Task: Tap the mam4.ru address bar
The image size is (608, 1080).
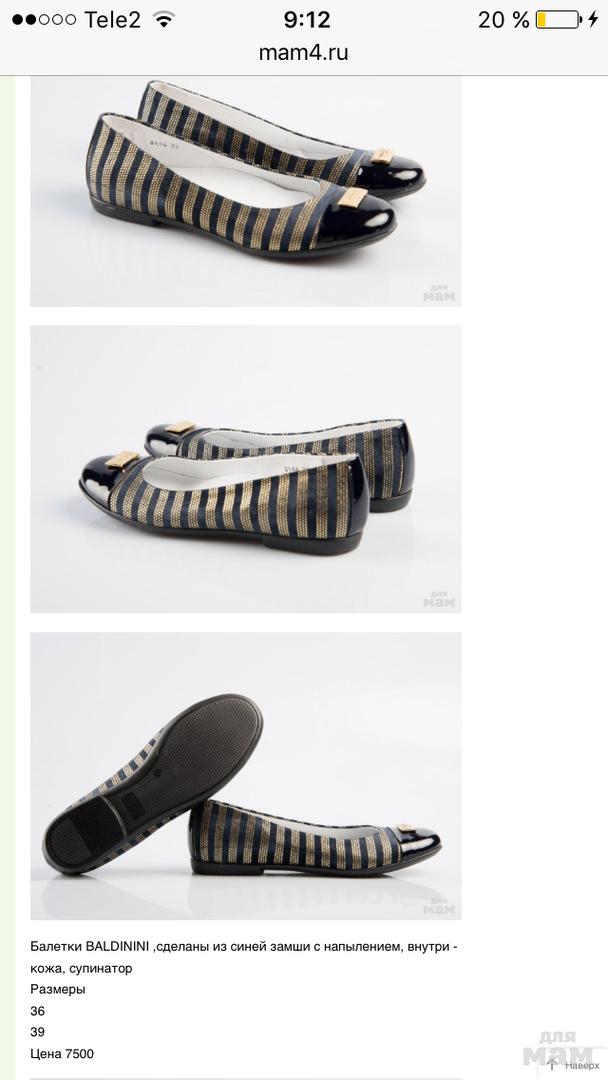Action: coord(304,52)
